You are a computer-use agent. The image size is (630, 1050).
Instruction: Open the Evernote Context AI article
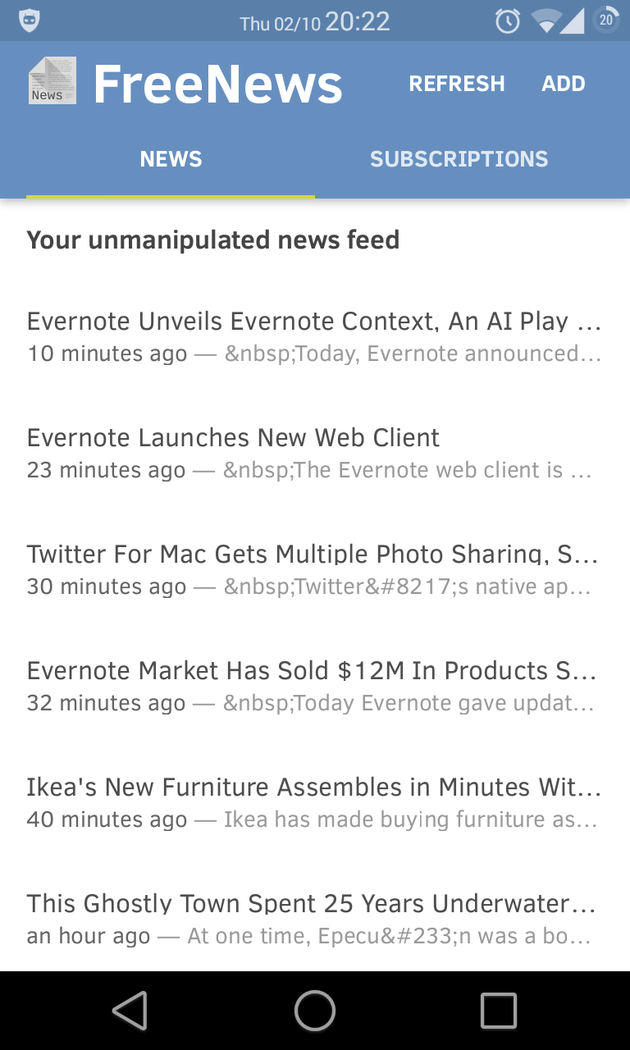[314, 336]
